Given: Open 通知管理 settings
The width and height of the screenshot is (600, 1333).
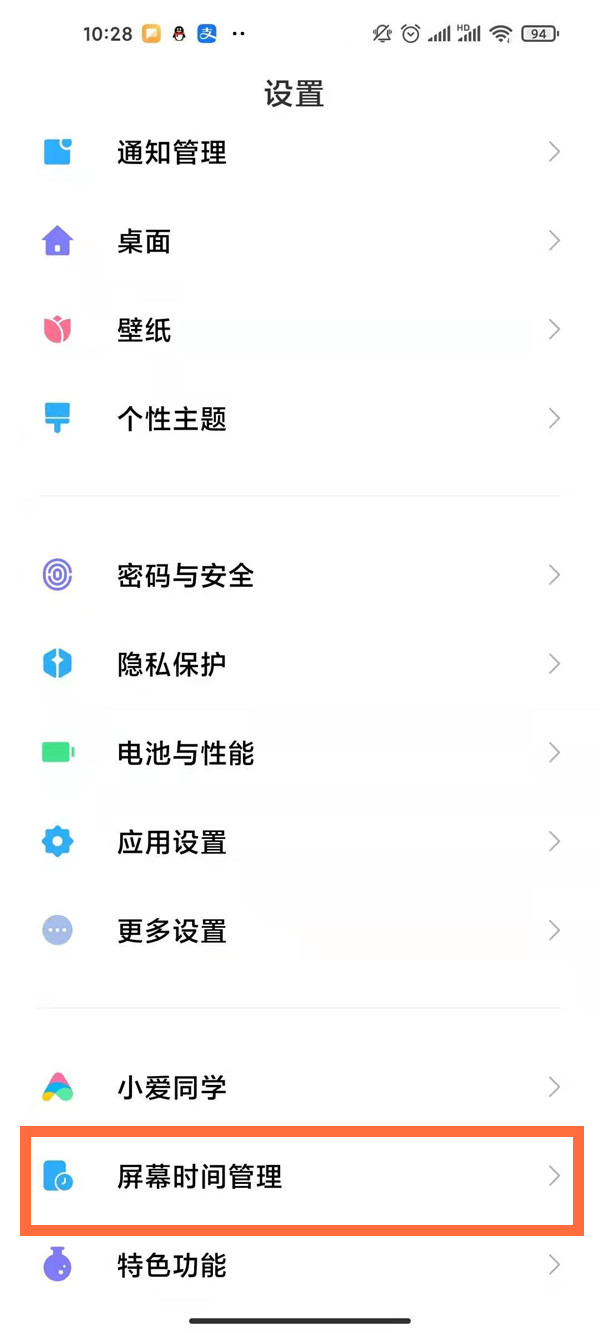Looking at the screenshot, I should tap(300, 152).
